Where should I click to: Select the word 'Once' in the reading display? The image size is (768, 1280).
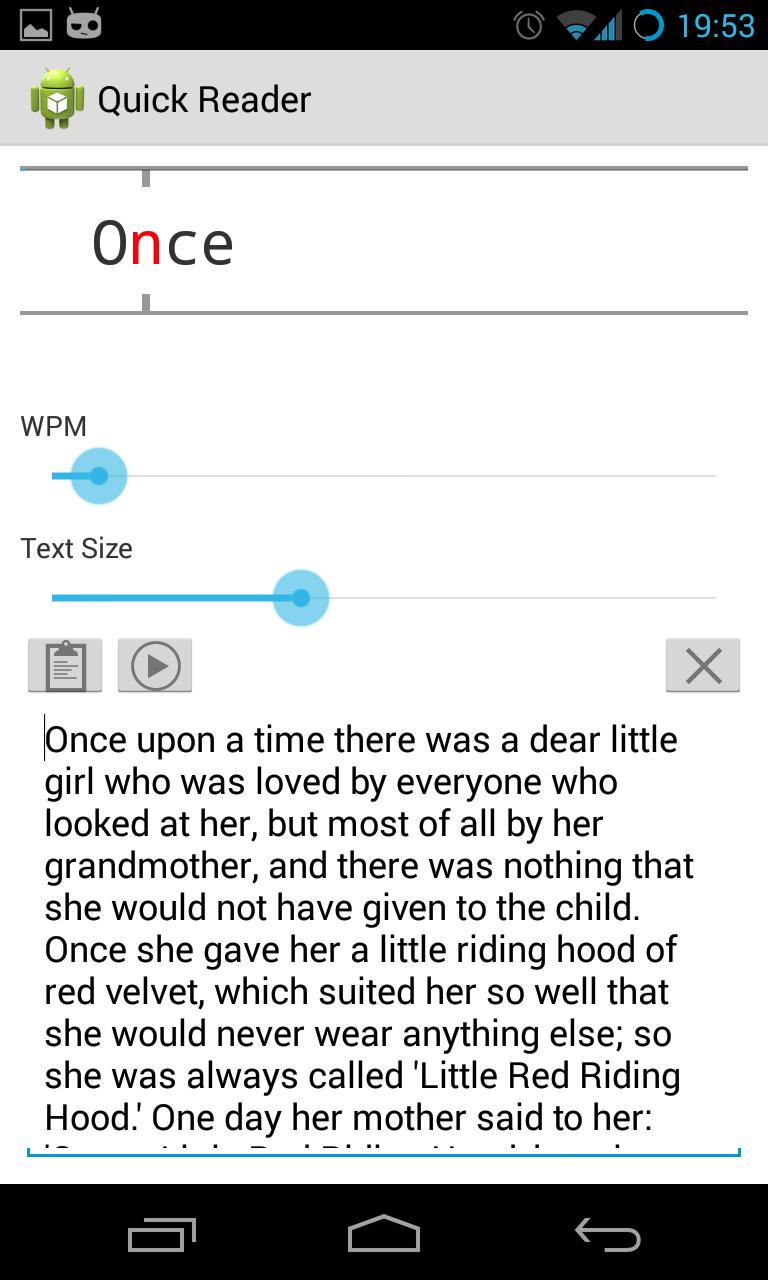click(163, 240)
